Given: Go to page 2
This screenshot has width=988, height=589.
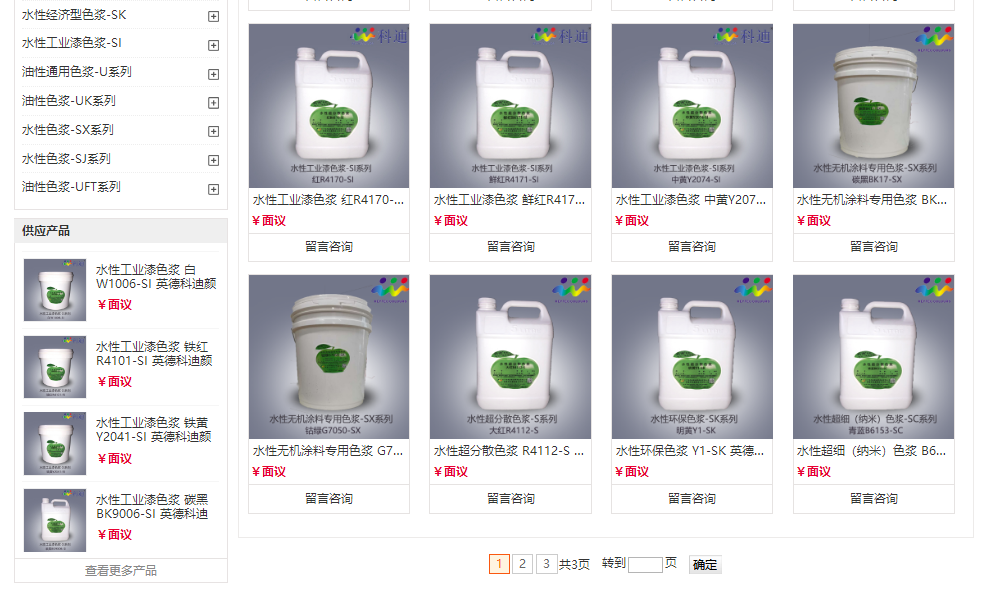Looking at the screenshot, I should point(522,564).
